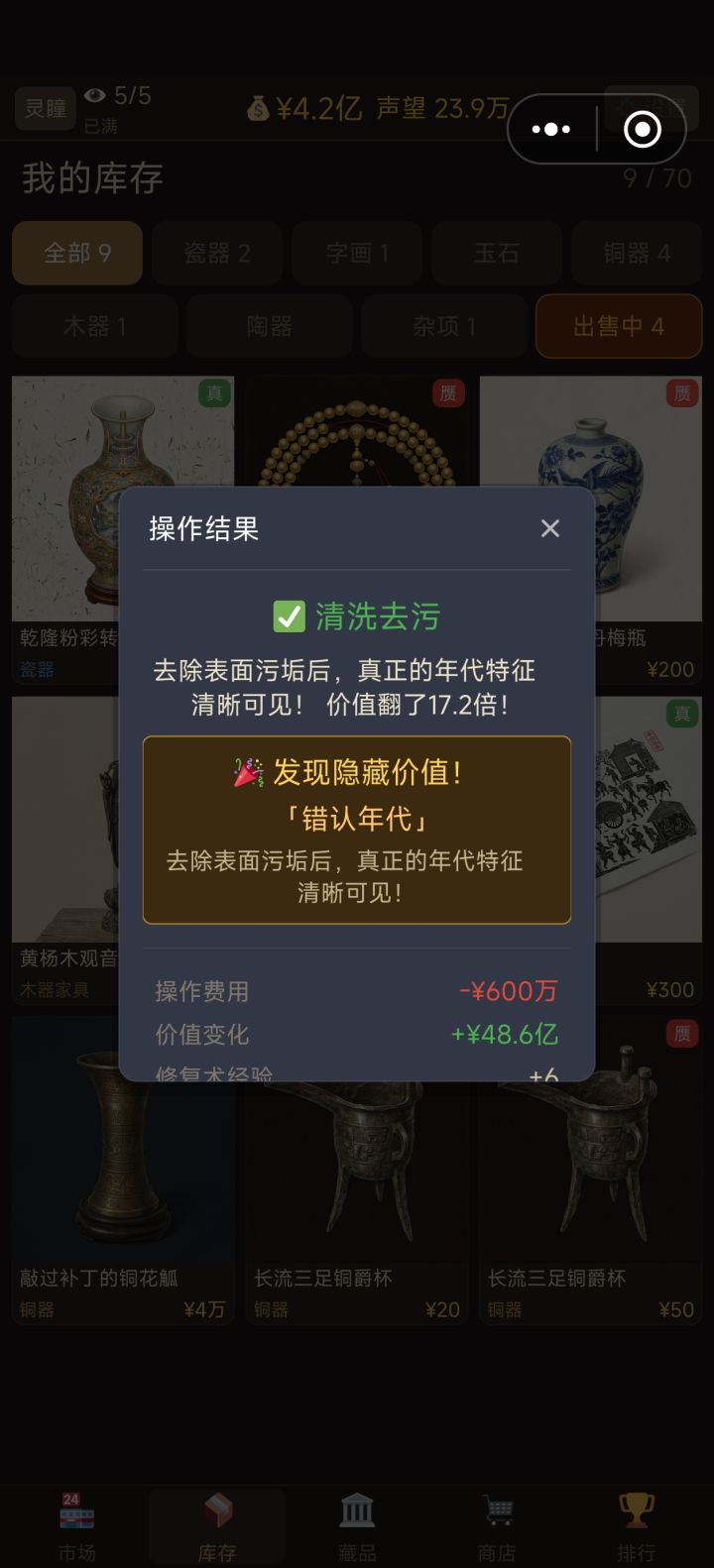Open the mini-program more options (…) icon
The width and height of the screenshot is (714, 1568).
tap(550, 128)
